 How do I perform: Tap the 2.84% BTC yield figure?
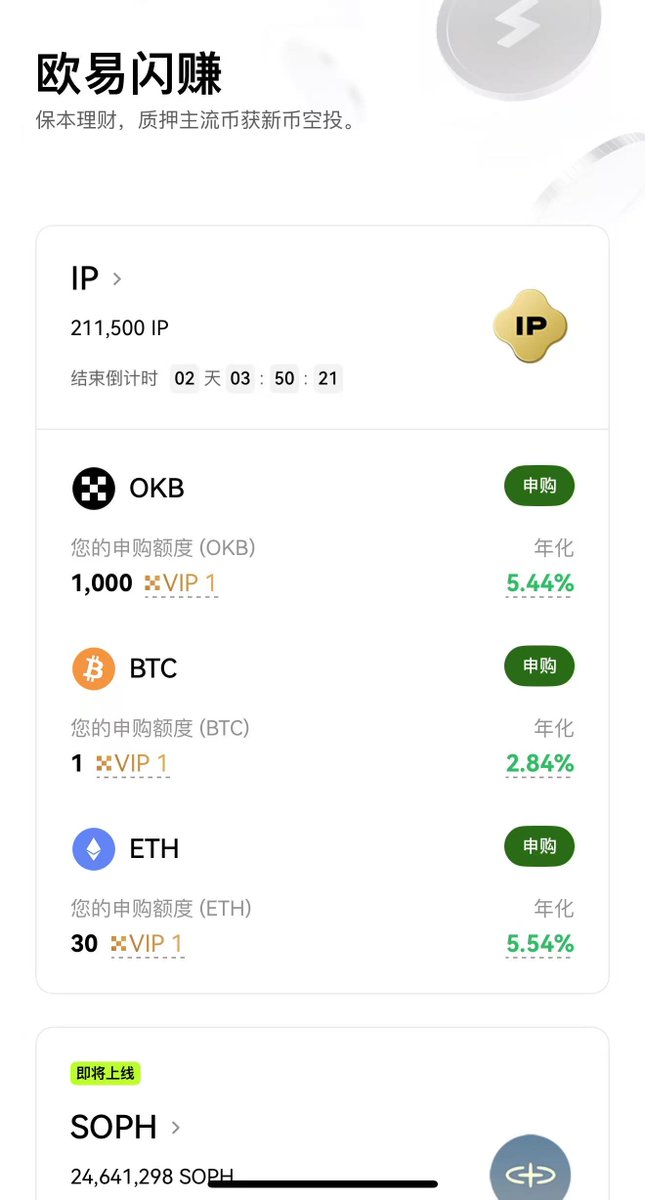tap(540, 764)
